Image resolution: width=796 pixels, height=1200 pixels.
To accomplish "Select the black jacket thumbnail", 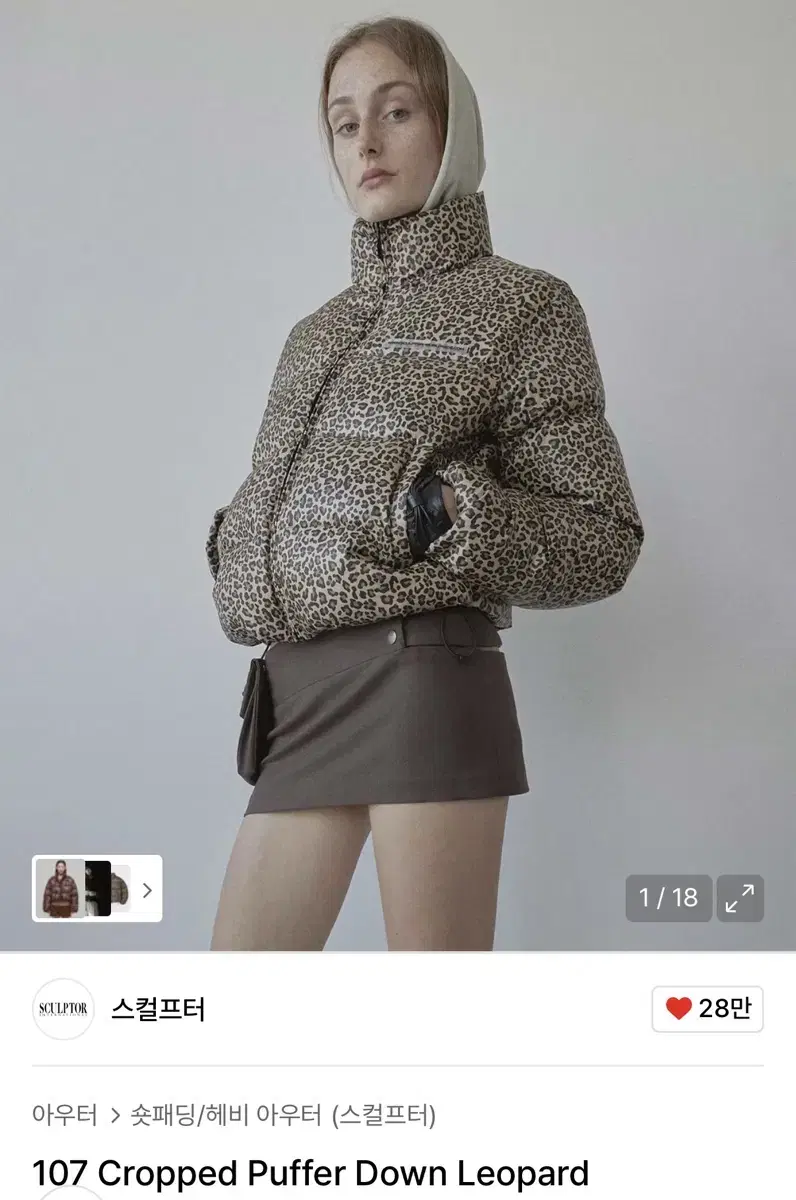I will (95, 890).
